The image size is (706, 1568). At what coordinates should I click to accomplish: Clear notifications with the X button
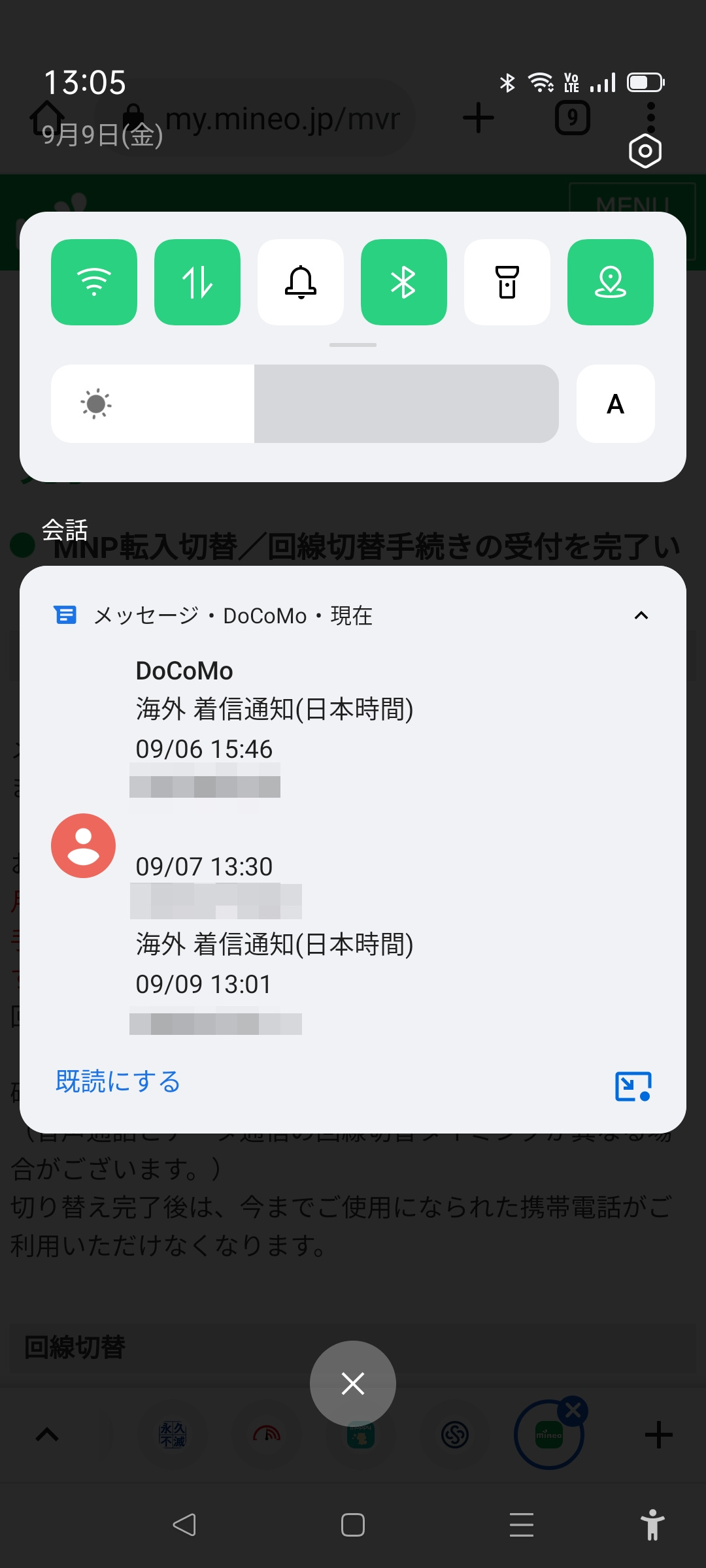[353, 1383]
